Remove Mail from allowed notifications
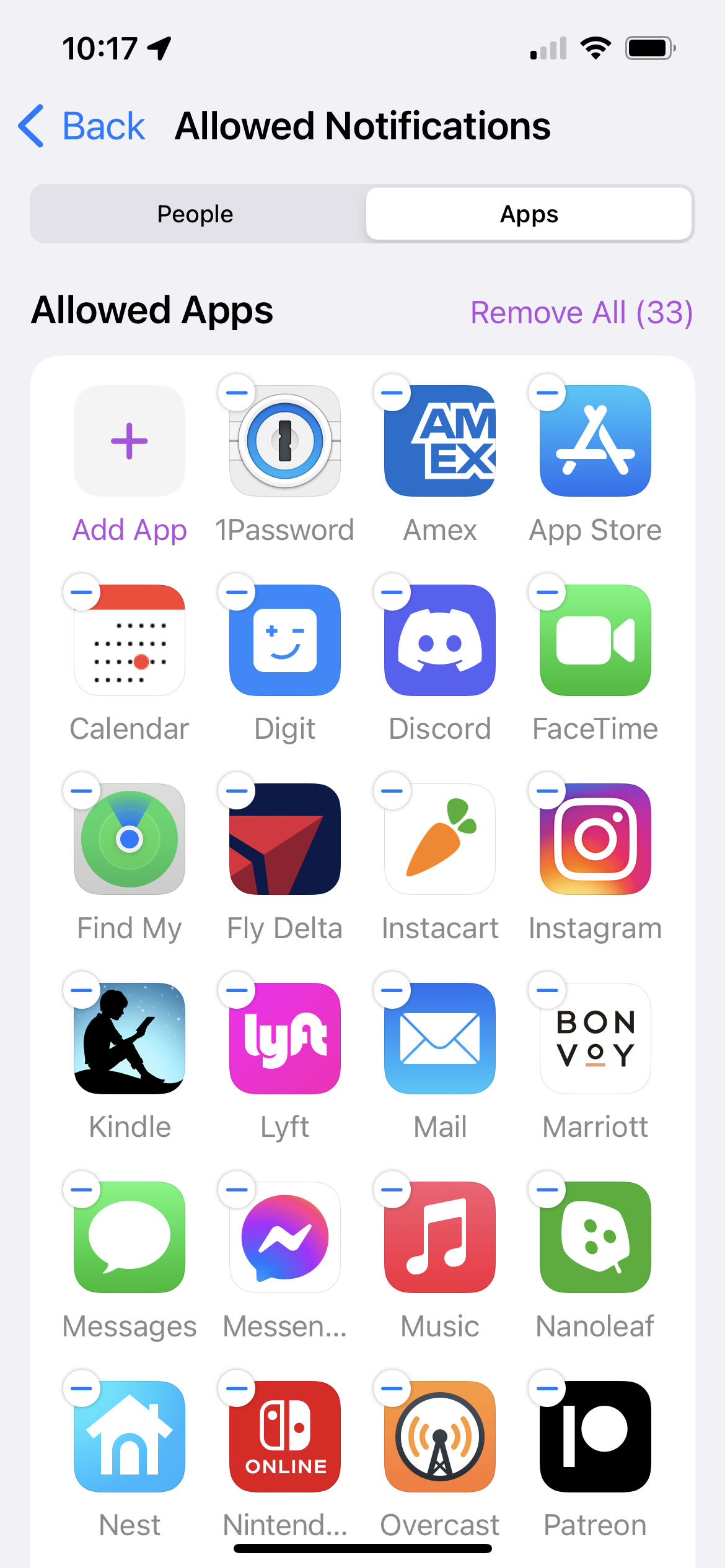Screen dimensions: 725x1568 pos(392,990)
